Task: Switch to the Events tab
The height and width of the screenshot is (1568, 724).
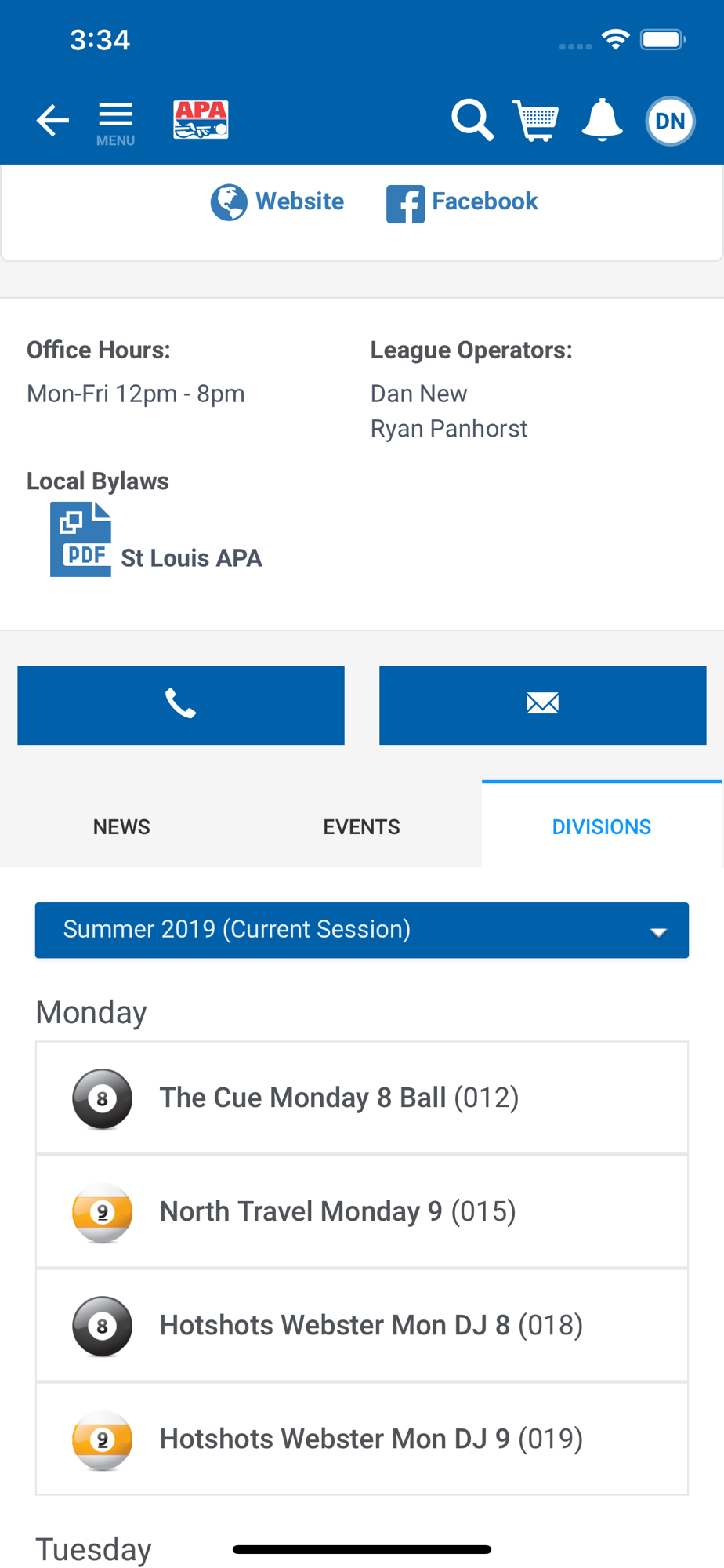Action: click(x=361, y=826)
